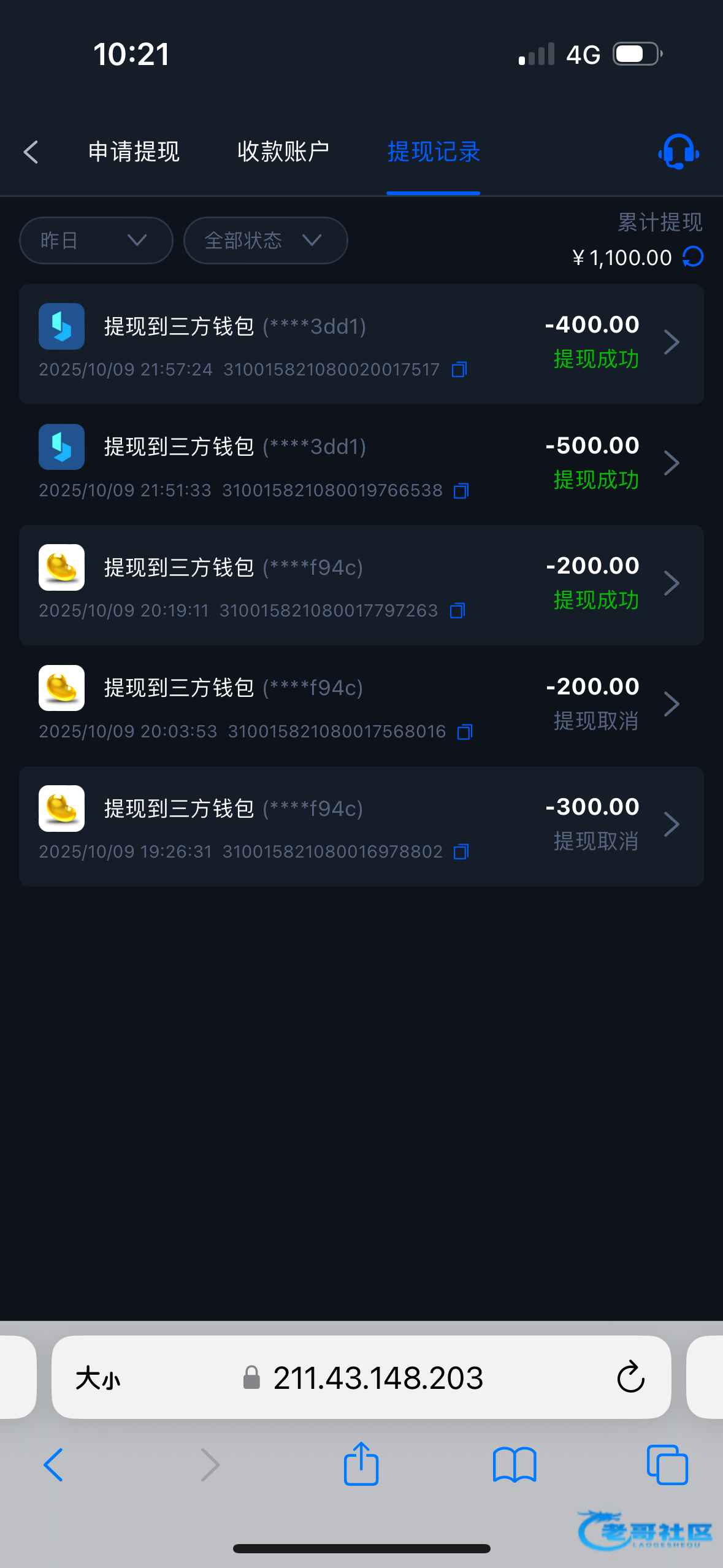Viewport: 723px width, 1568px height.
Task: Reload the page in the address bar
Action: tap(630, 1378)
